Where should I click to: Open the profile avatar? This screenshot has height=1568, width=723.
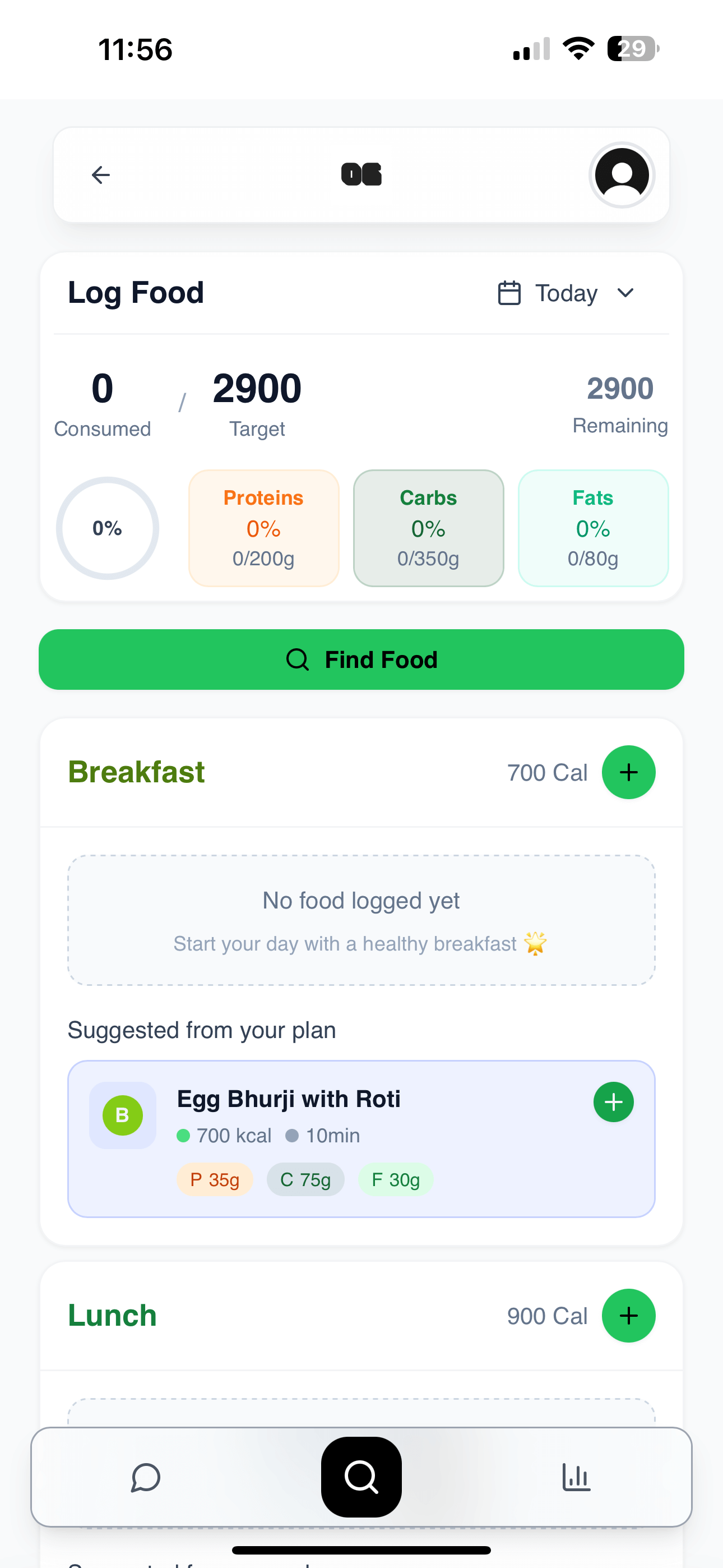click(x=622, y=176)
